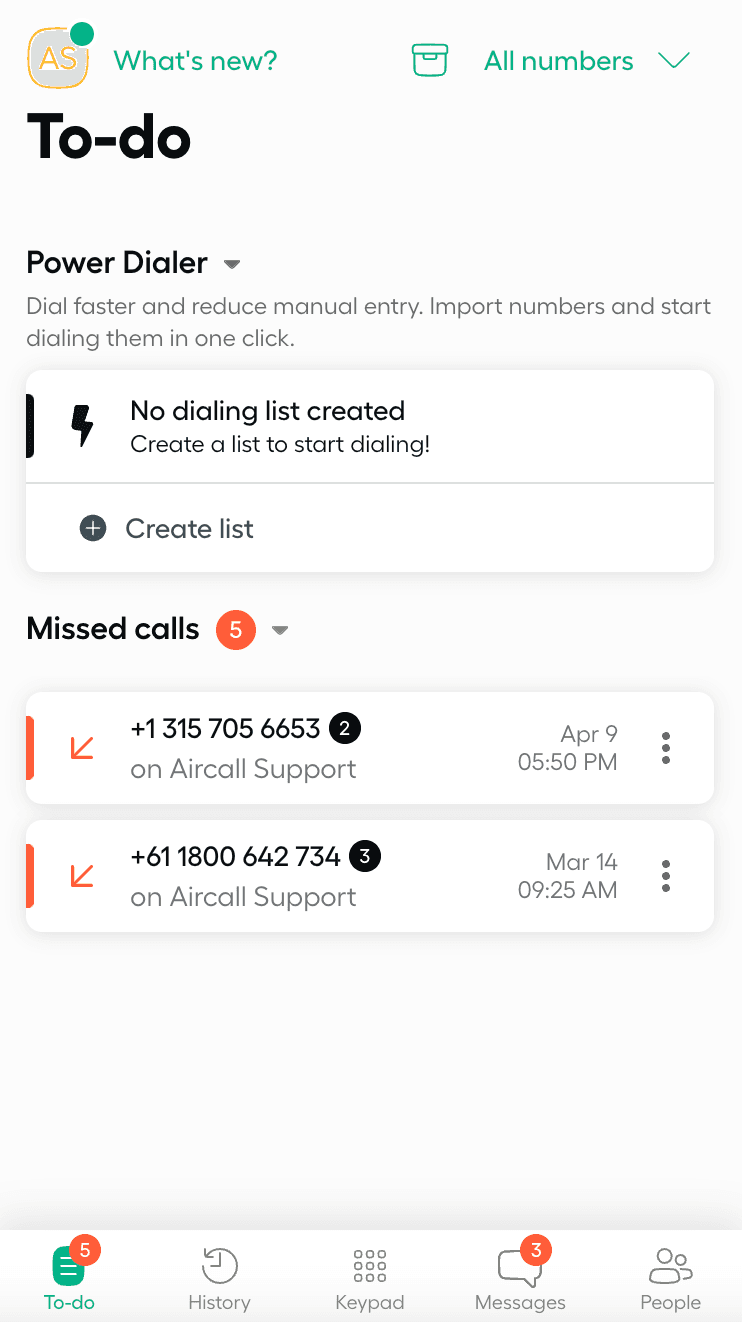The height and width of the screenshot is (1322, 742).
Task: Open the What's new? link
Action: [195, 61]
